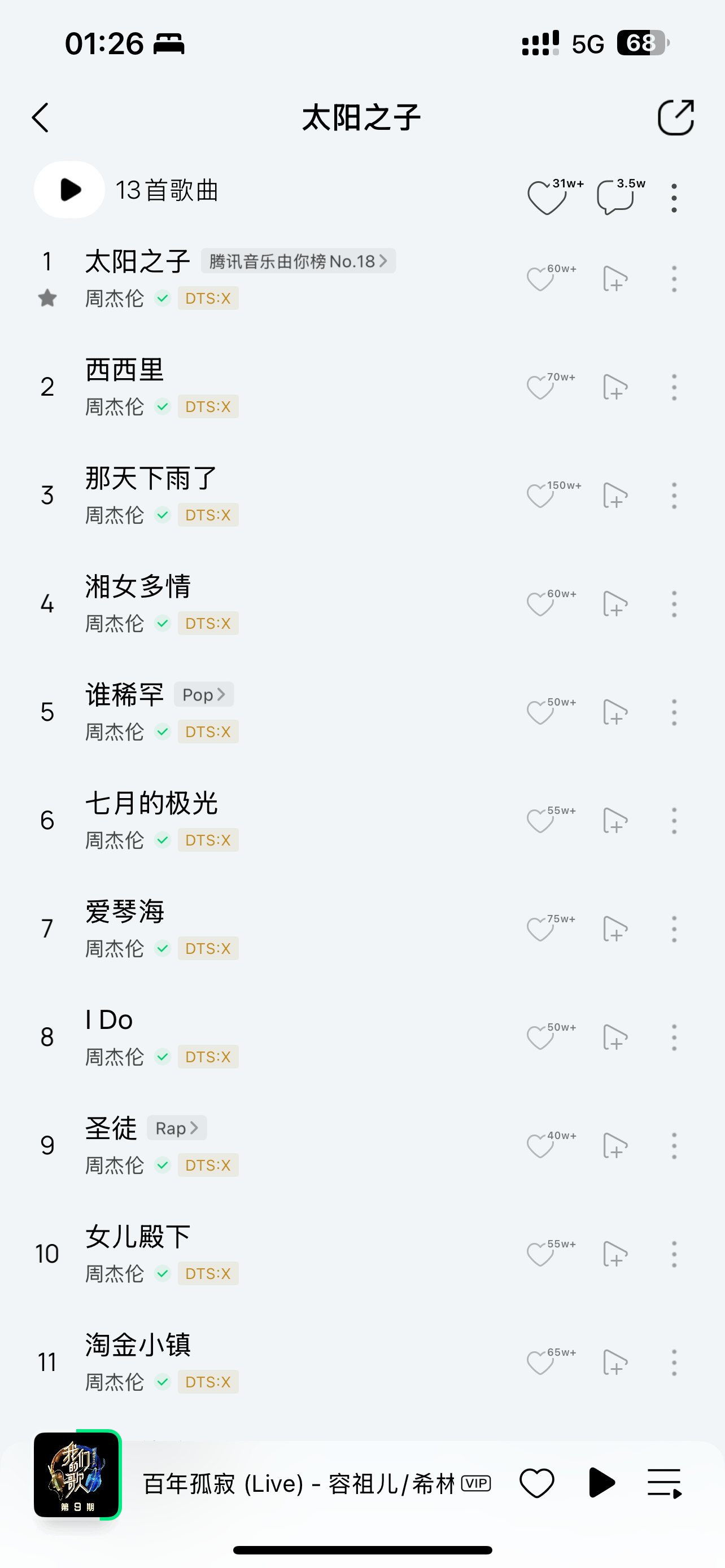Open the Rap tag beside 圣徒
The image size is (725, 1568).
click(x=177, y=1127)
